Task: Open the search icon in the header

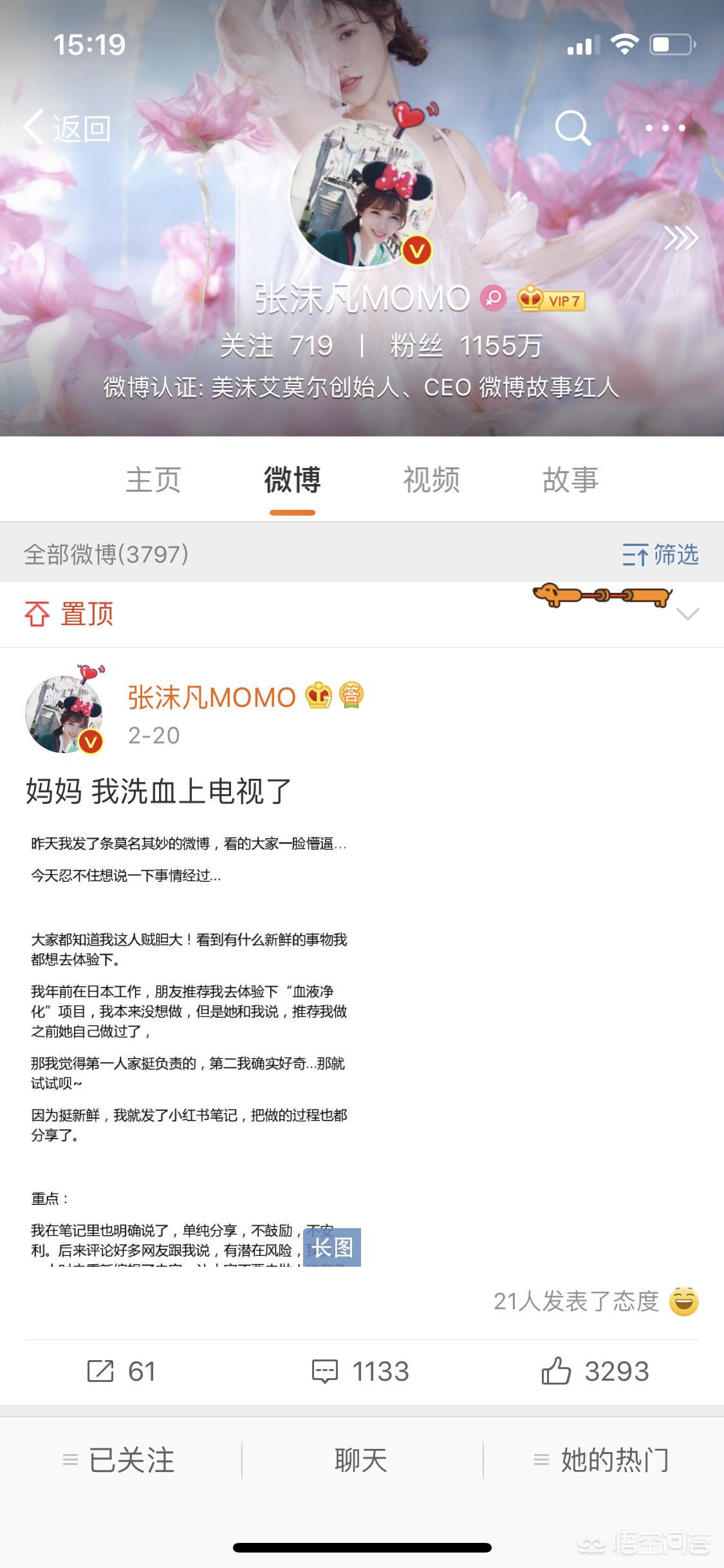Action: [572, 127]
